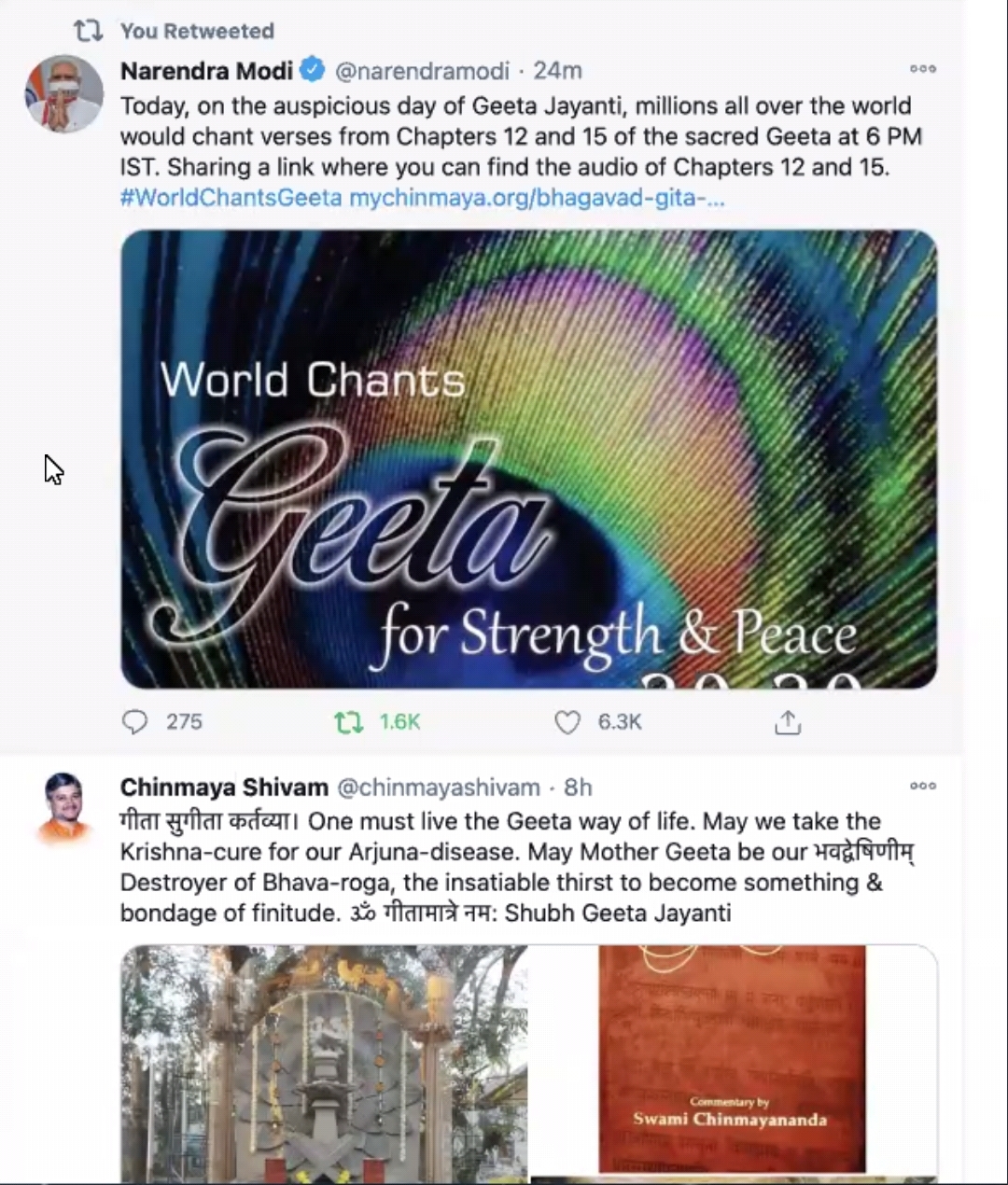Image resolution: width=1008 pixels, height=1185 pixels.
Task: Open the overflow menu on Narendra Modi's tweet
Action: 922,69
